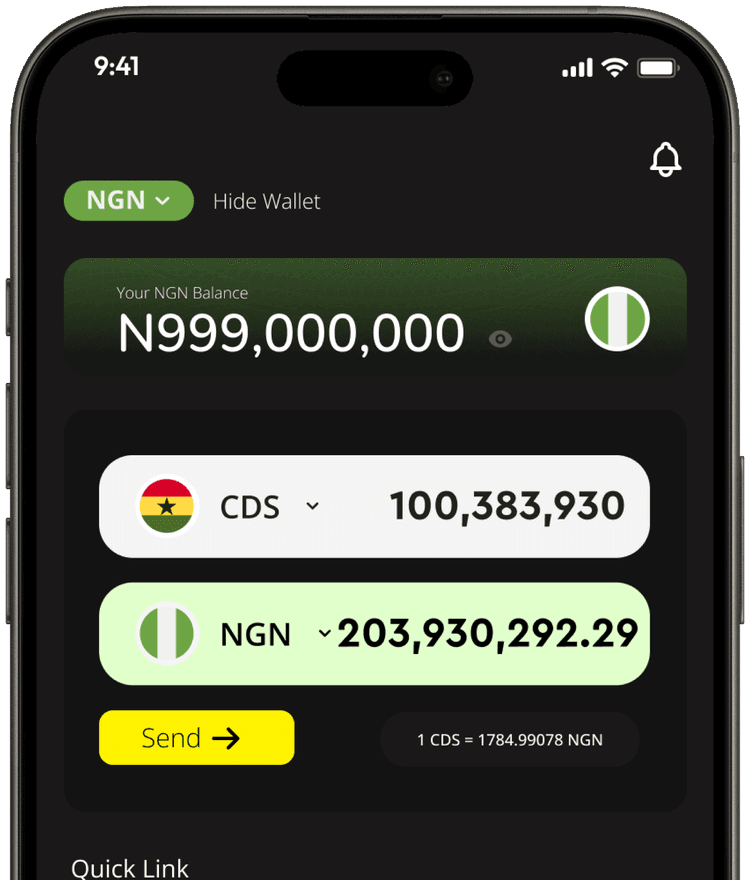Tap the yellow Send button
750x880 pixels.
point(196,738)
